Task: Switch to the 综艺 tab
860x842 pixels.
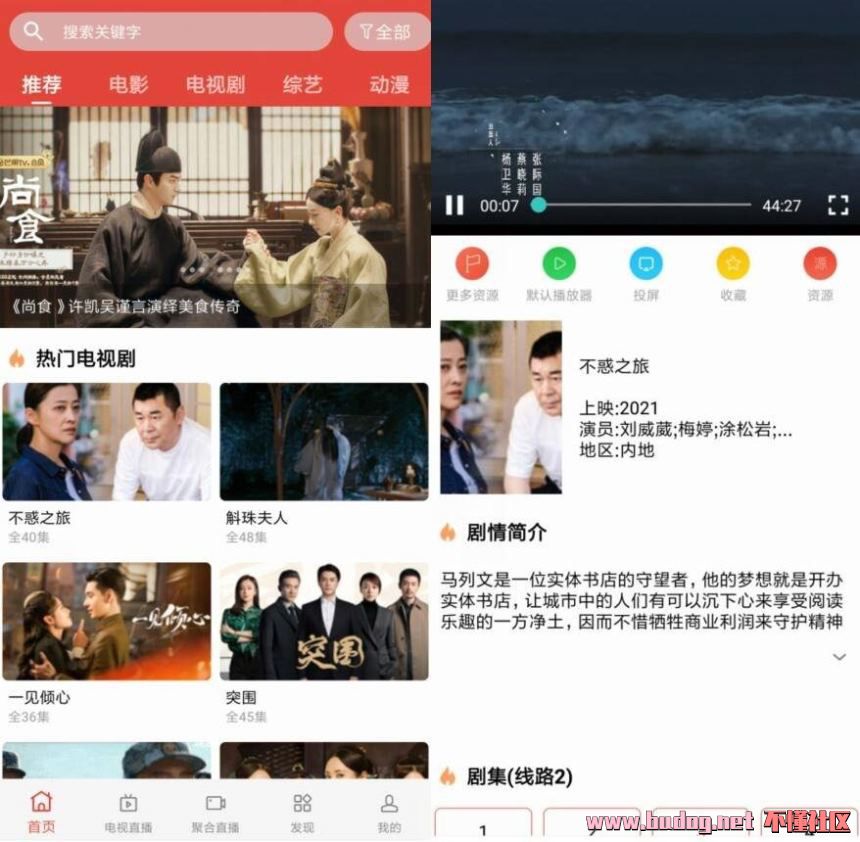Action: (x=302, y=85)
